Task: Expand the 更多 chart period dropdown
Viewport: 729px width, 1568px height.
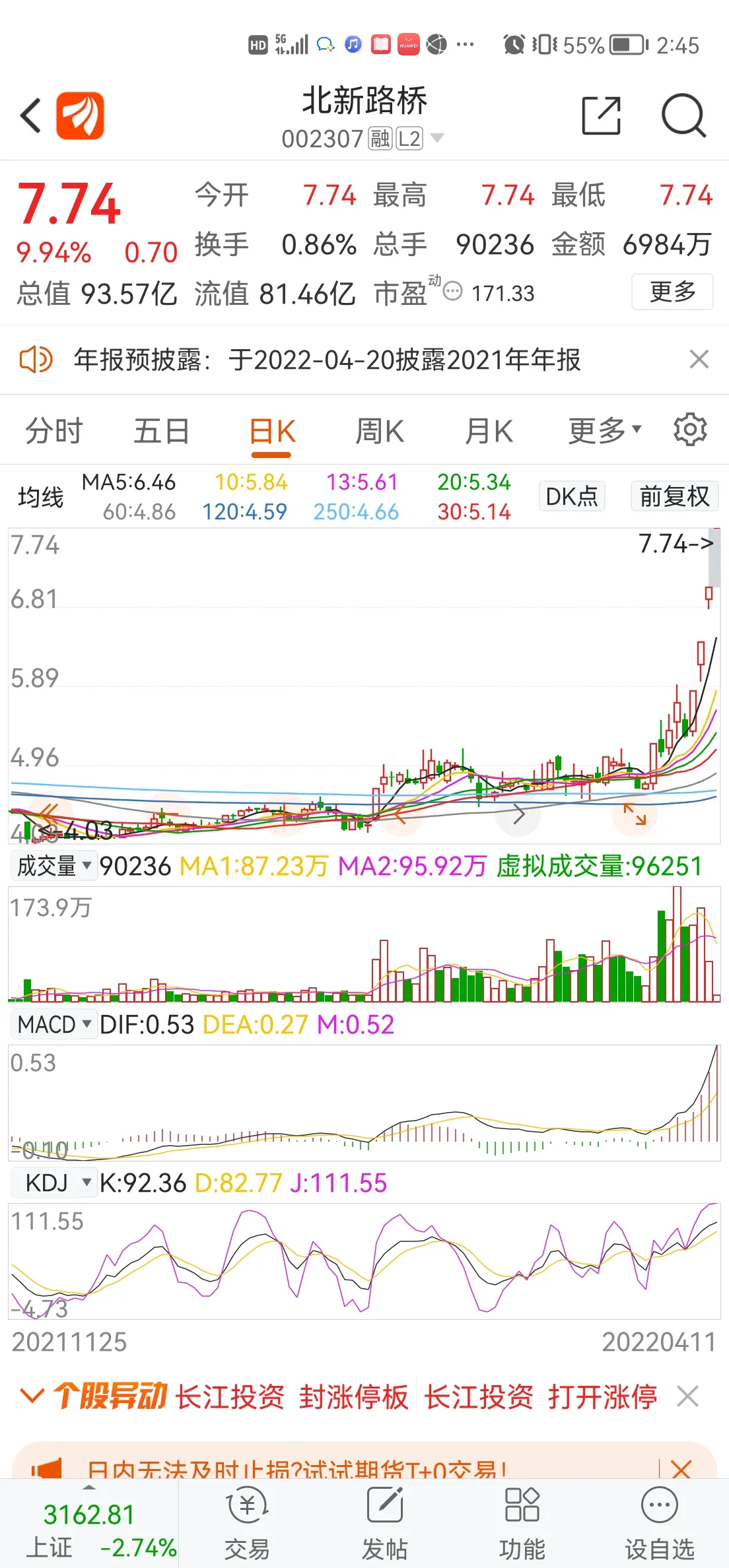Action: pos(605,431)
